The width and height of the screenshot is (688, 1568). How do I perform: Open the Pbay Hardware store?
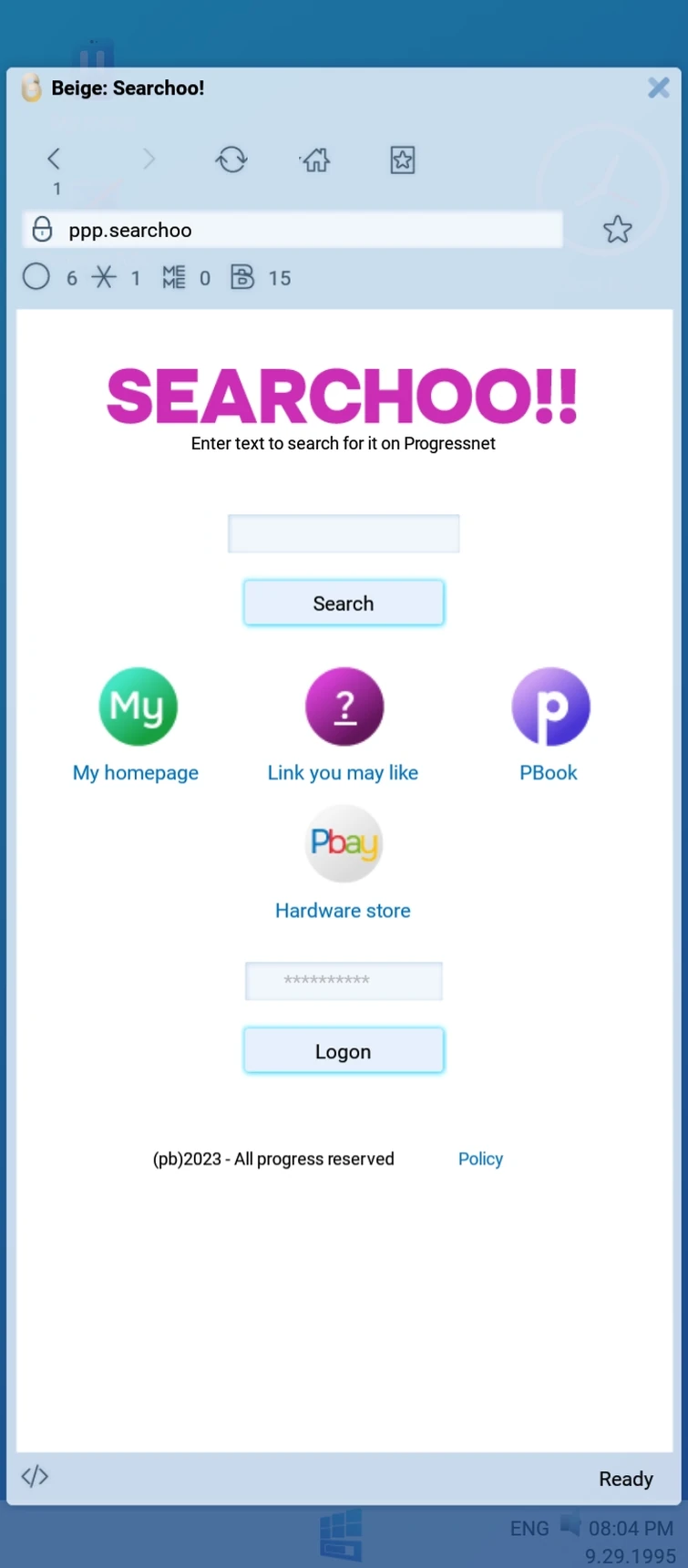344,863
